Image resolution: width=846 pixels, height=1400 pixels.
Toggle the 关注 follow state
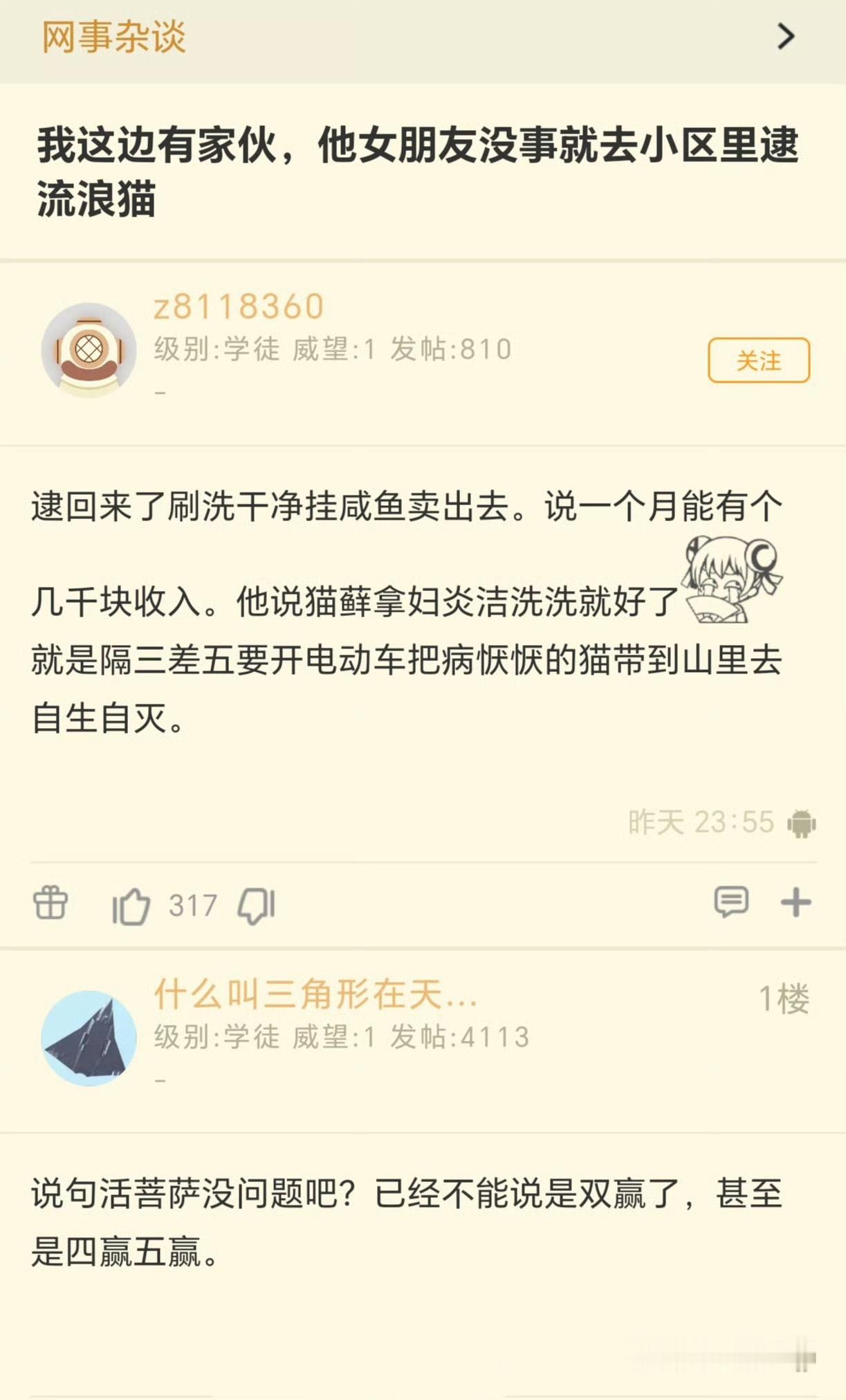[x=760, y=361]
